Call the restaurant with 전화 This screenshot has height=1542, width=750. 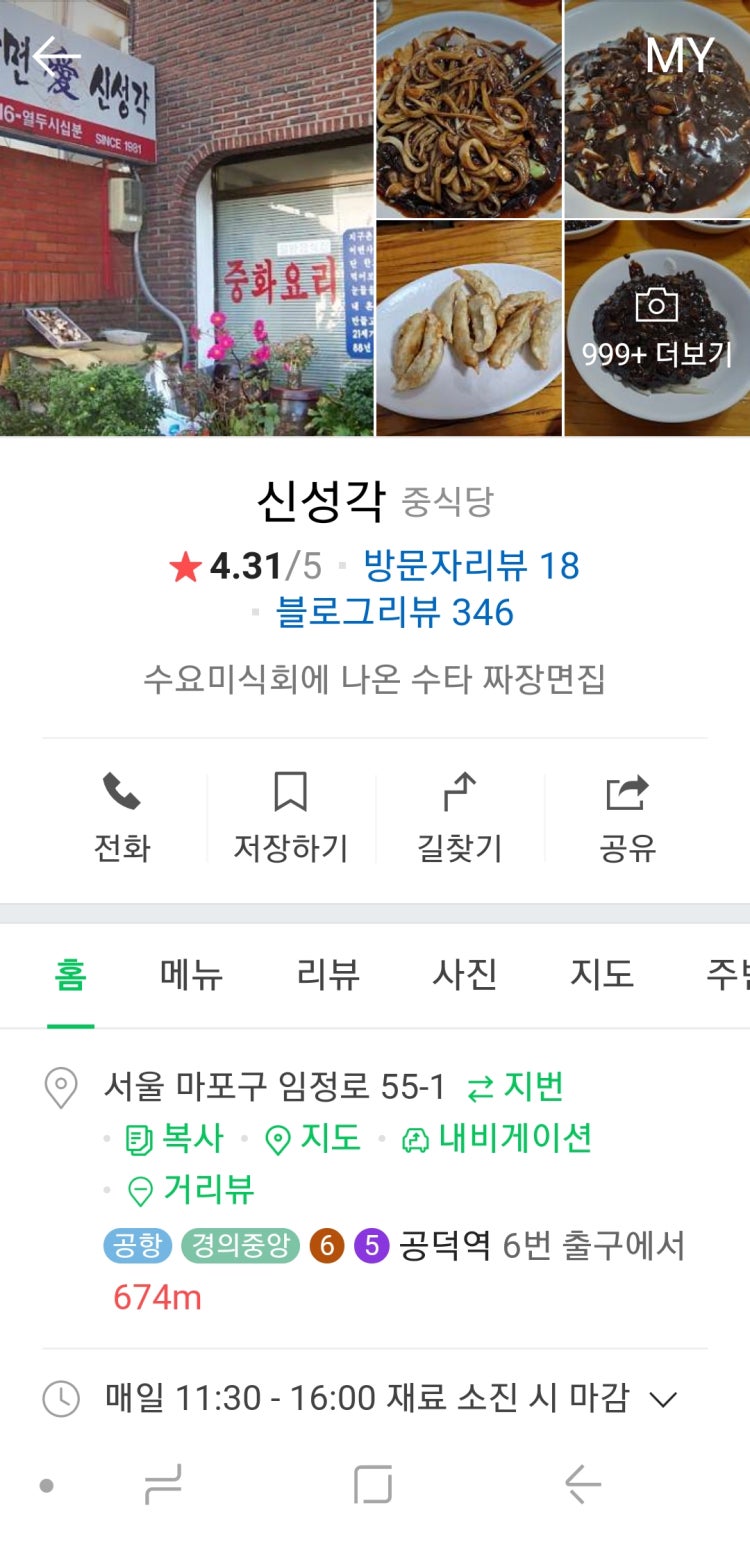click(x=122, y=818)
